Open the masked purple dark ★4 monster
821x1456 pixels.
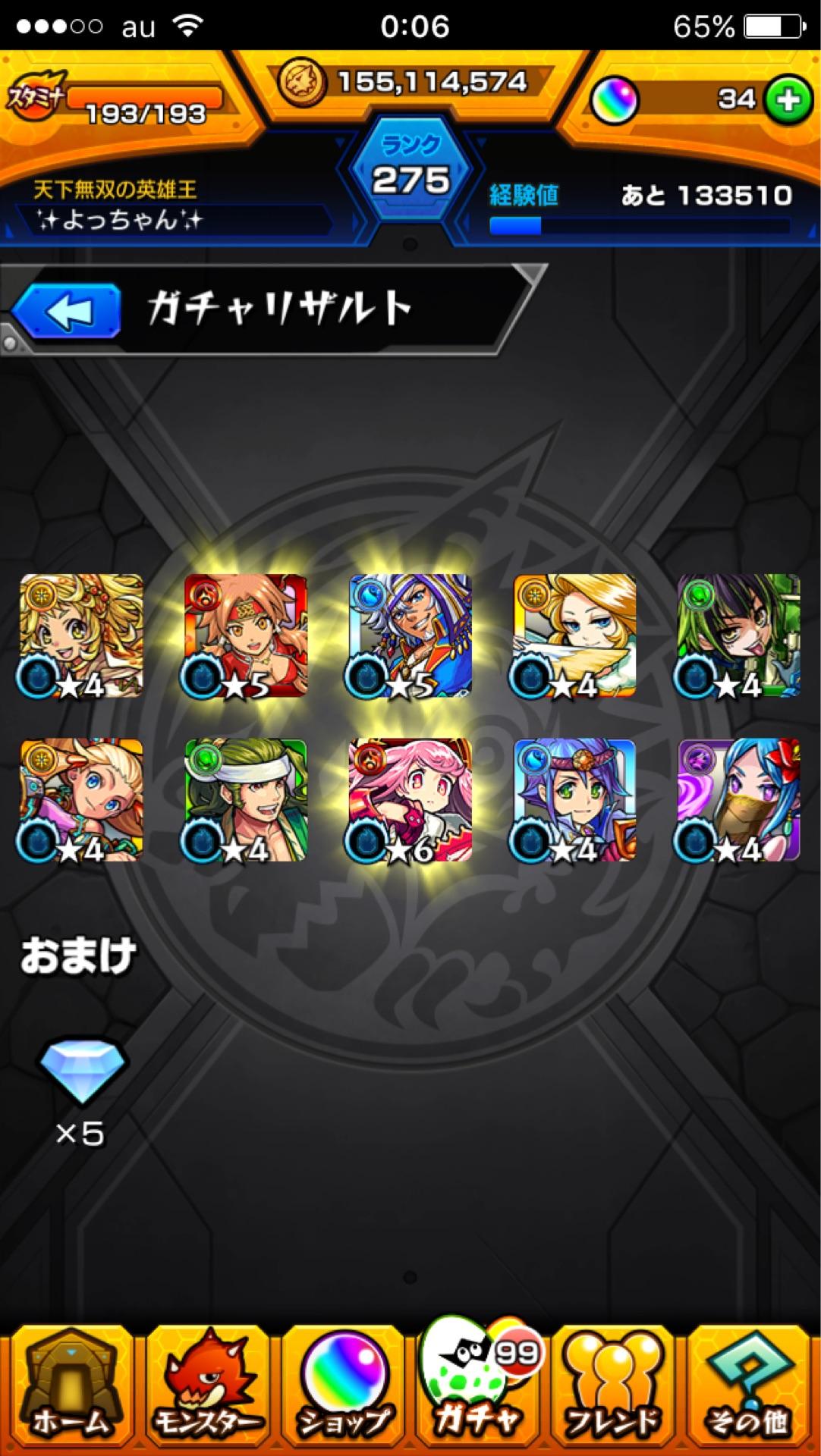(738, 800)
